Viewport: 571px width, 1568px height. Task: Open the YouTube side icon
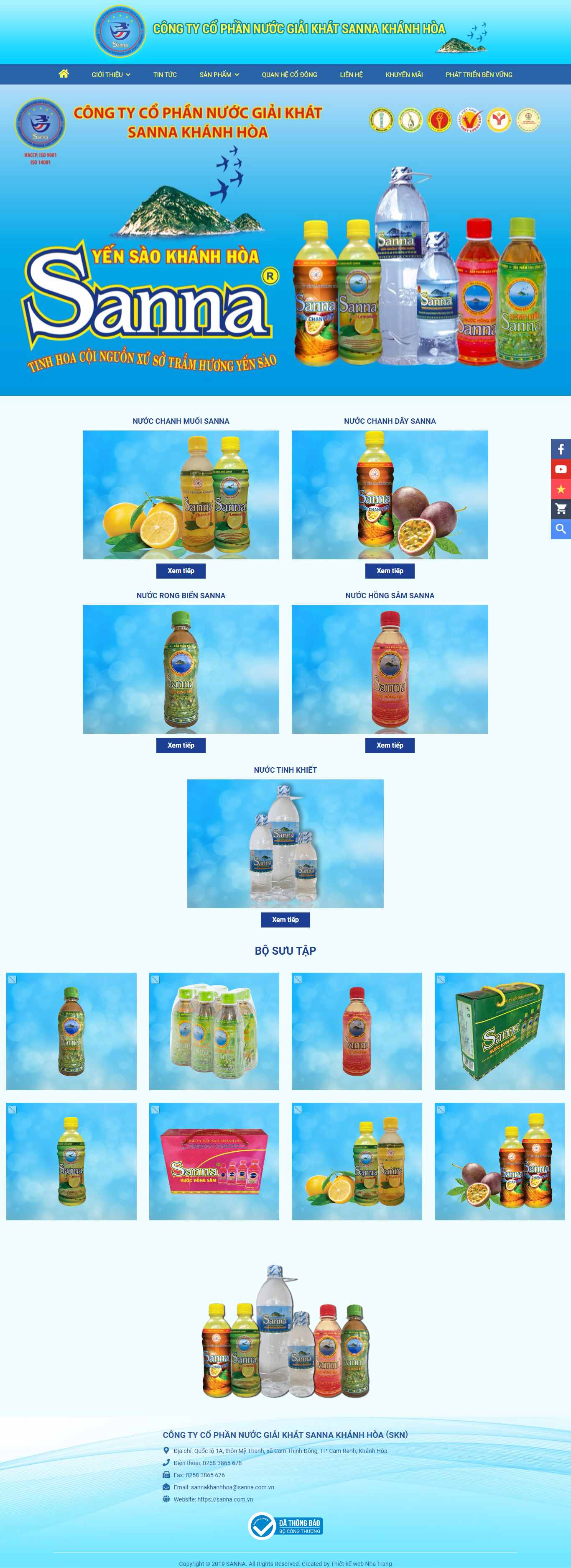pyautogui.click(x=561, y=469)
